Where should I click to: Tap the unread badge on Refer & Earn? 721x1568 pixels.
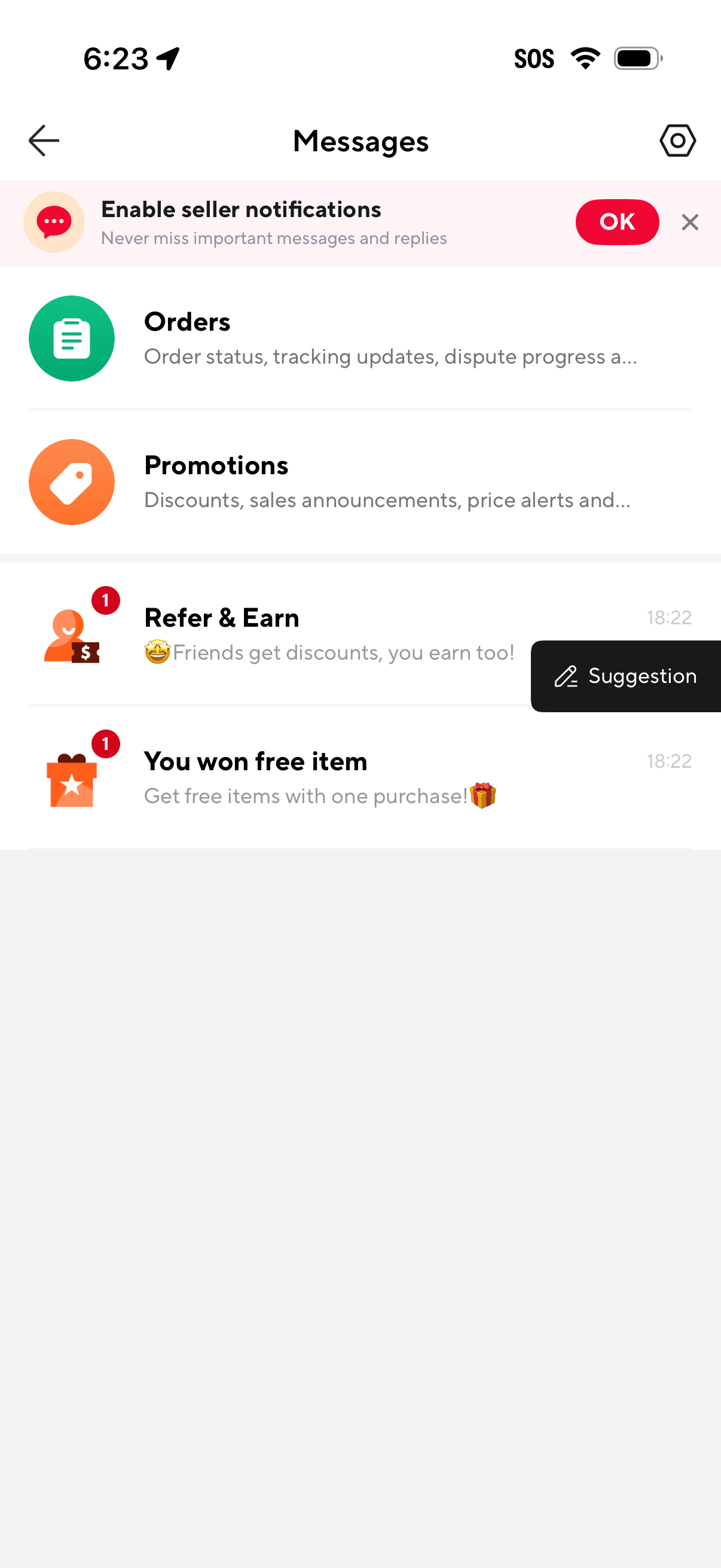[105, 600]
